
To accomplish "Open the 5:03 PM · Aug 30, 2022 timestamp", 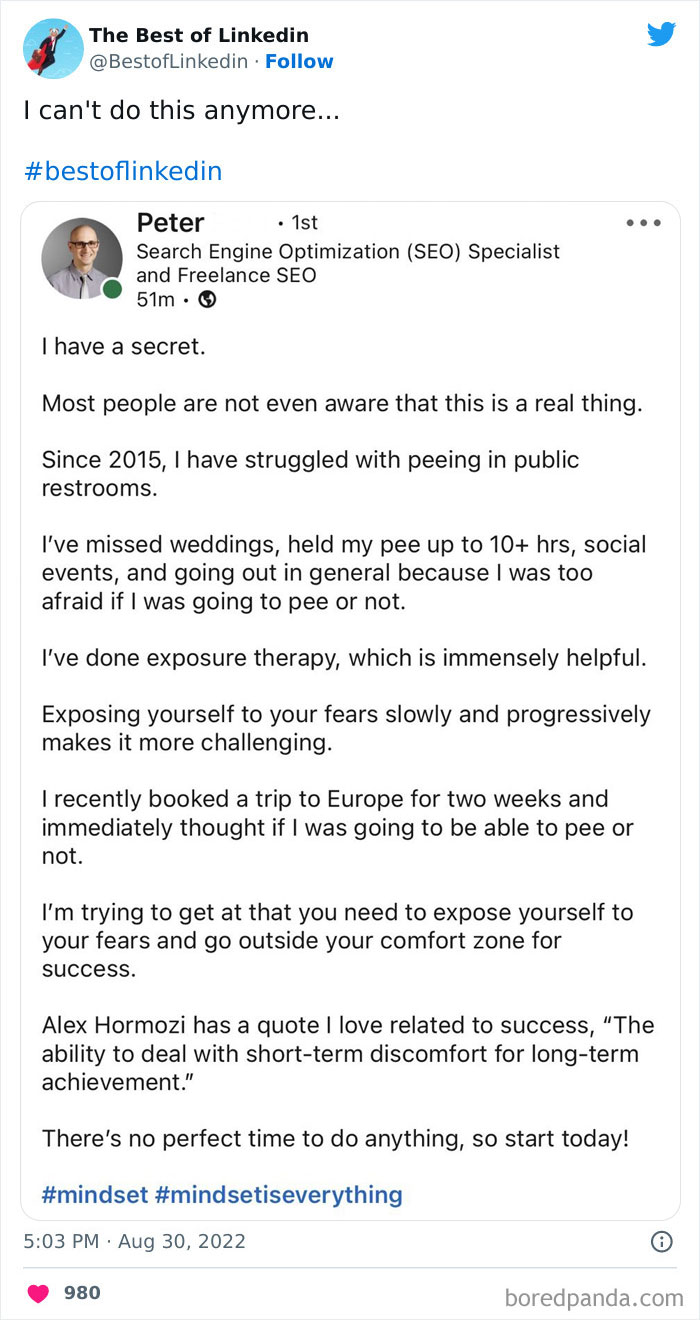I will coord(135,1242).
